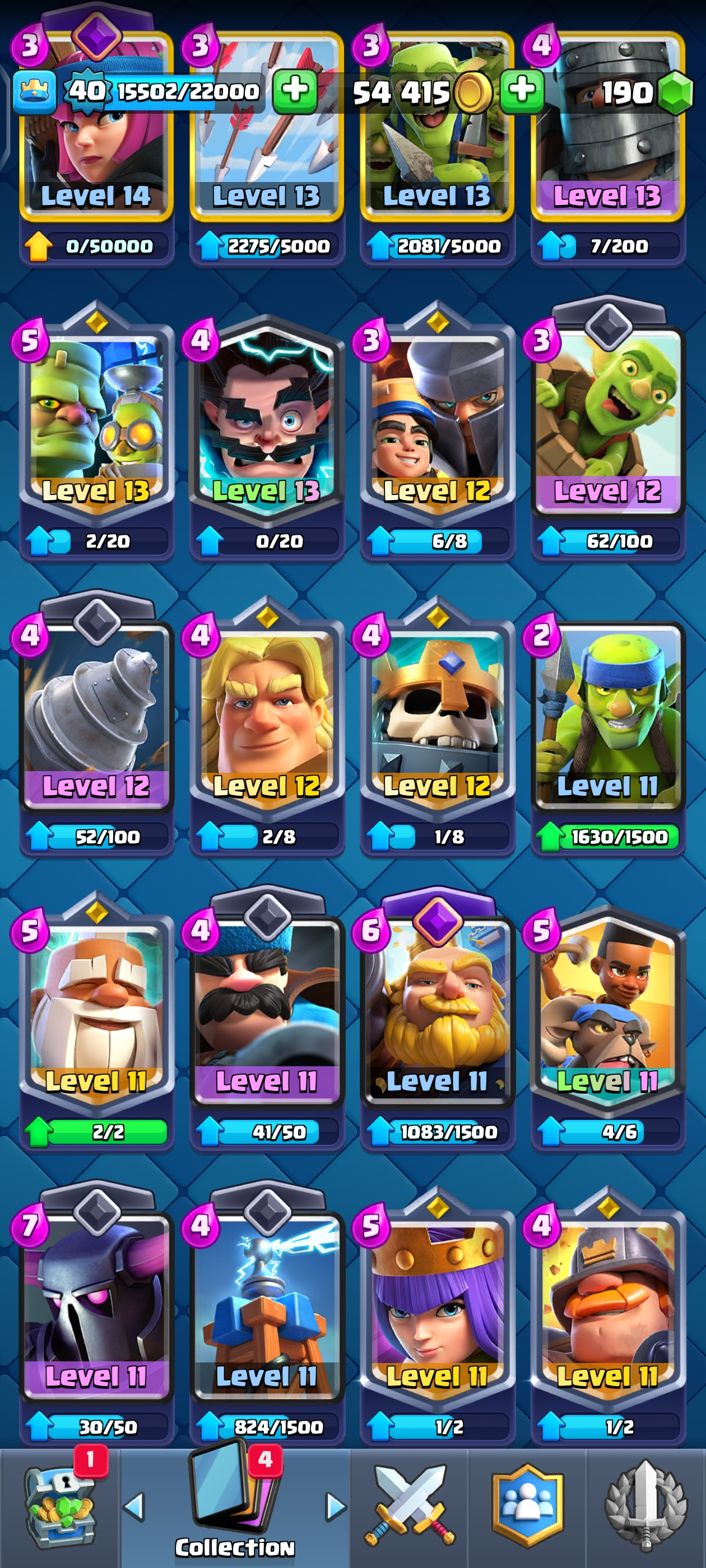Viewport: 706px width, 1568px height.
Task: Open the Goblinstein card with 2/20
Action: pos(96,426)
